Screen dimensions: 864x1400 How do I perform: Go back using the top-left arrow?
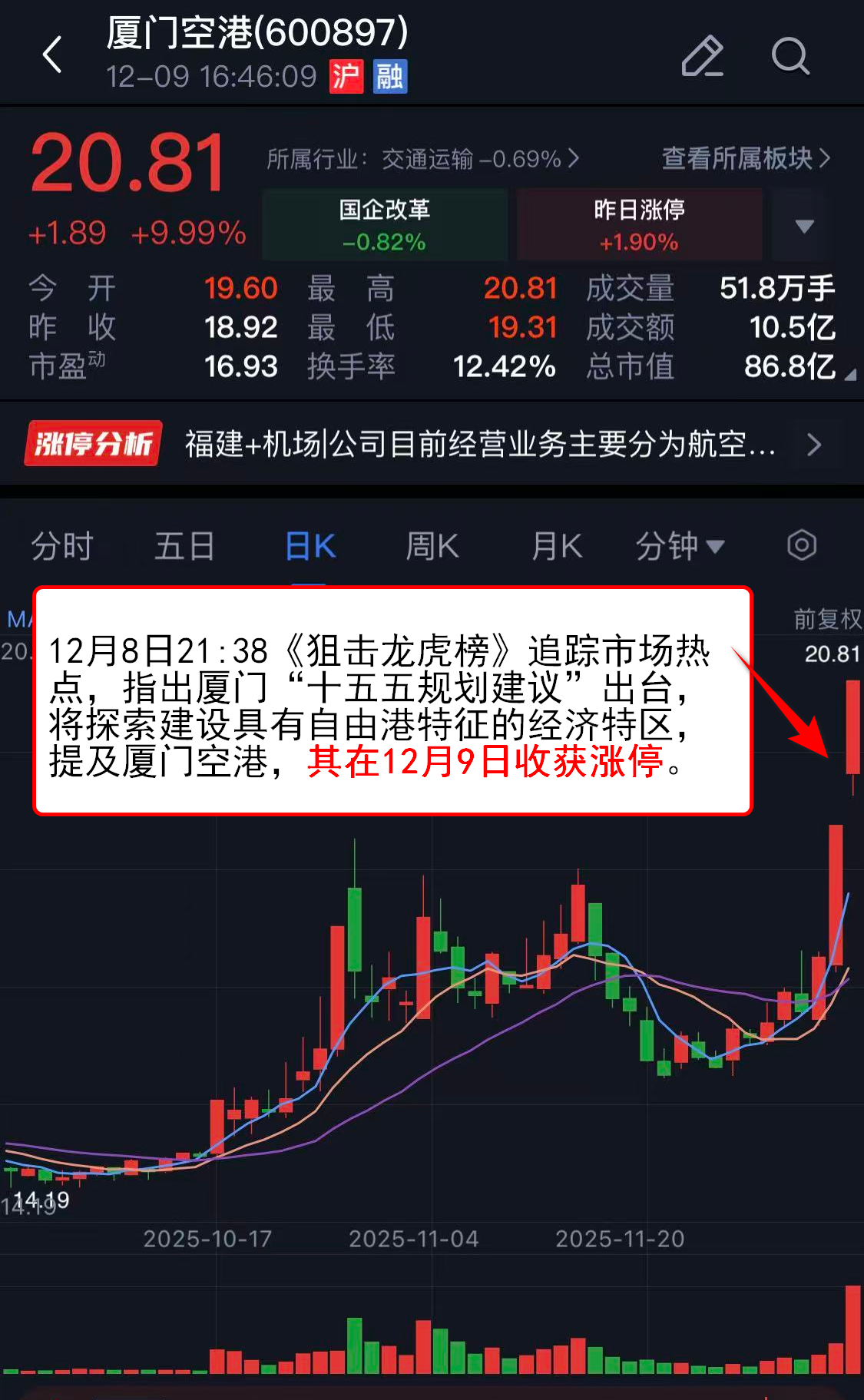pos(52,55)
